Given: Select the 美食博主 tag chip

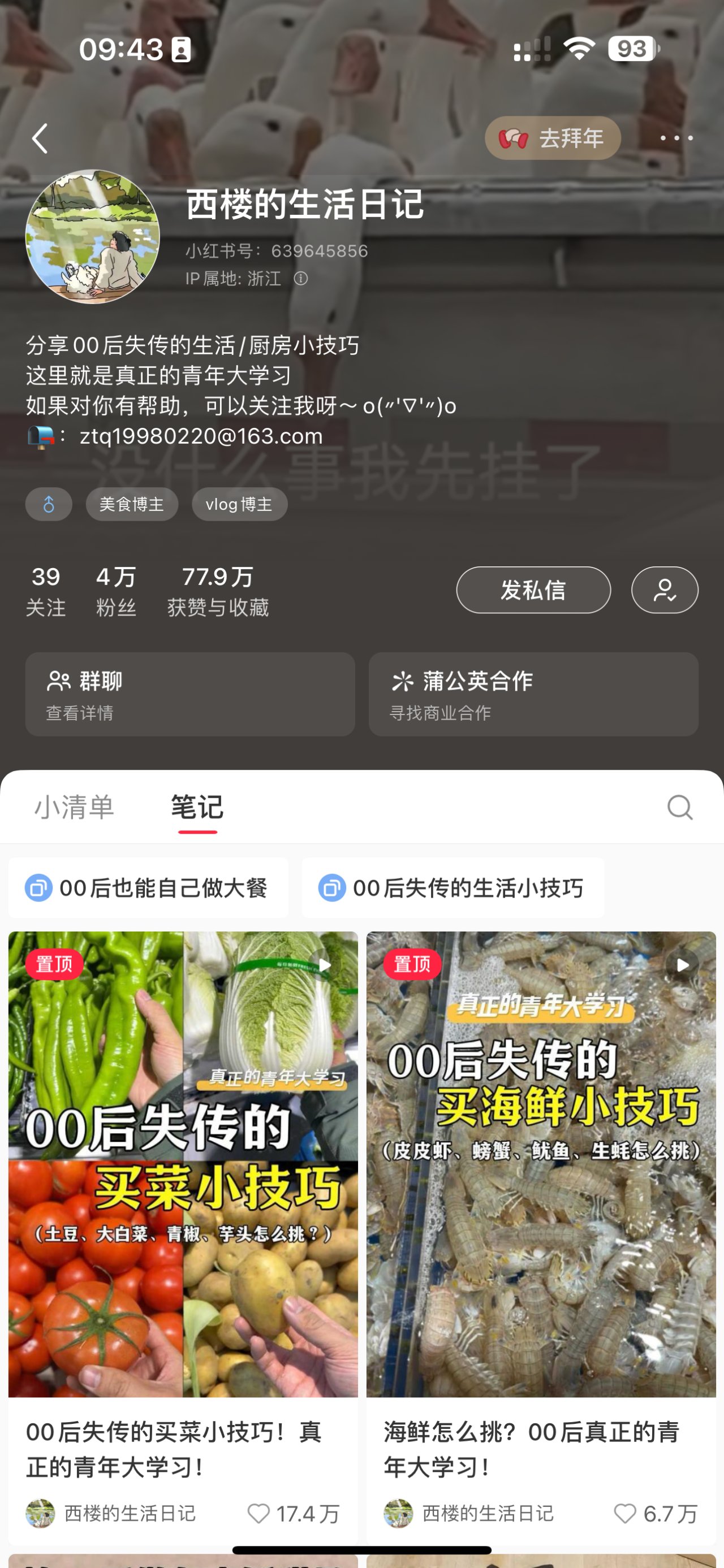Looking at the screenshot, I should click(132, 504).
